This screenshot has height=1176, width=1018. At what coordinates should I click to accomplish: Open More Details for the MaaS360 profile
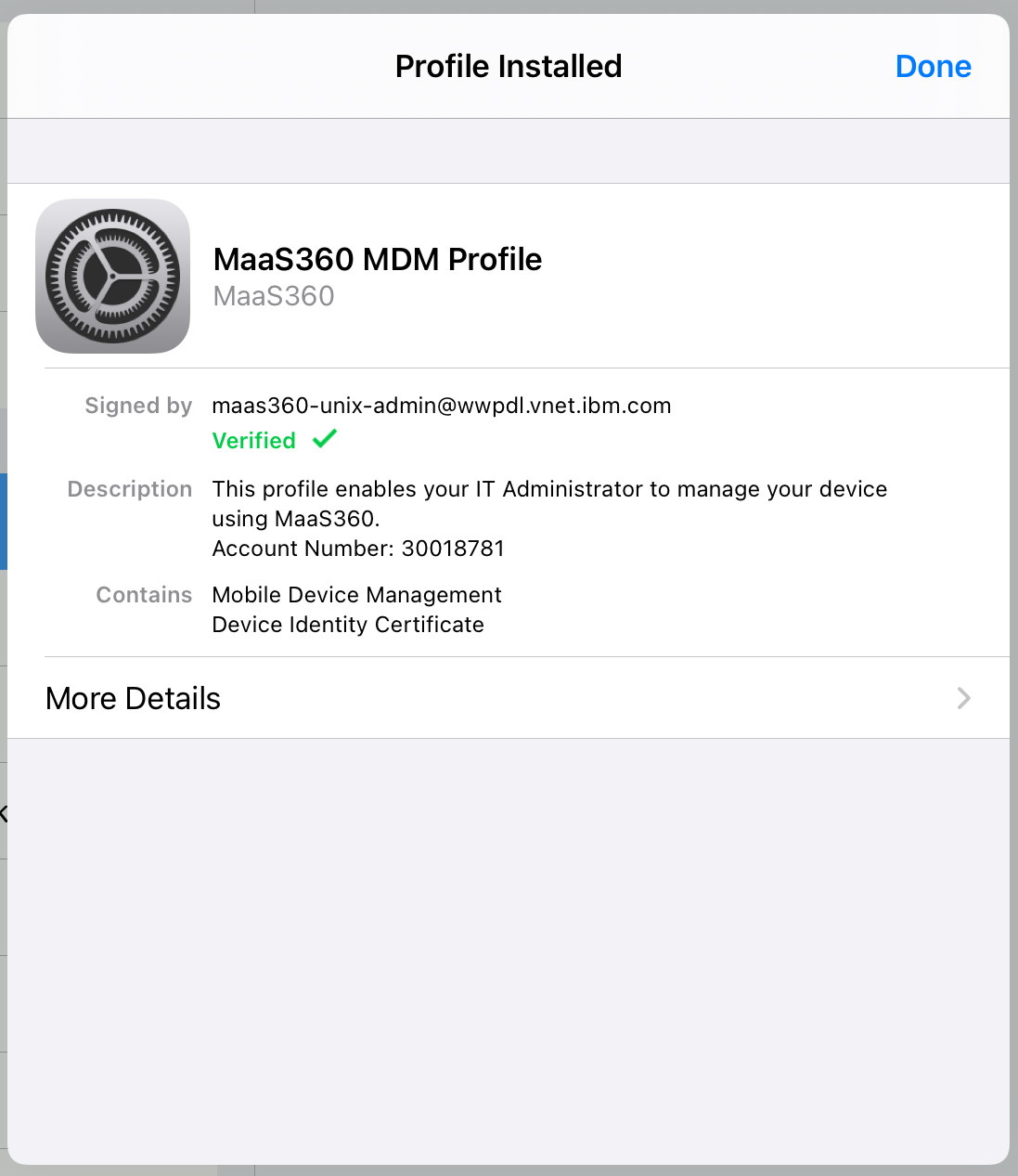(508, 698)
